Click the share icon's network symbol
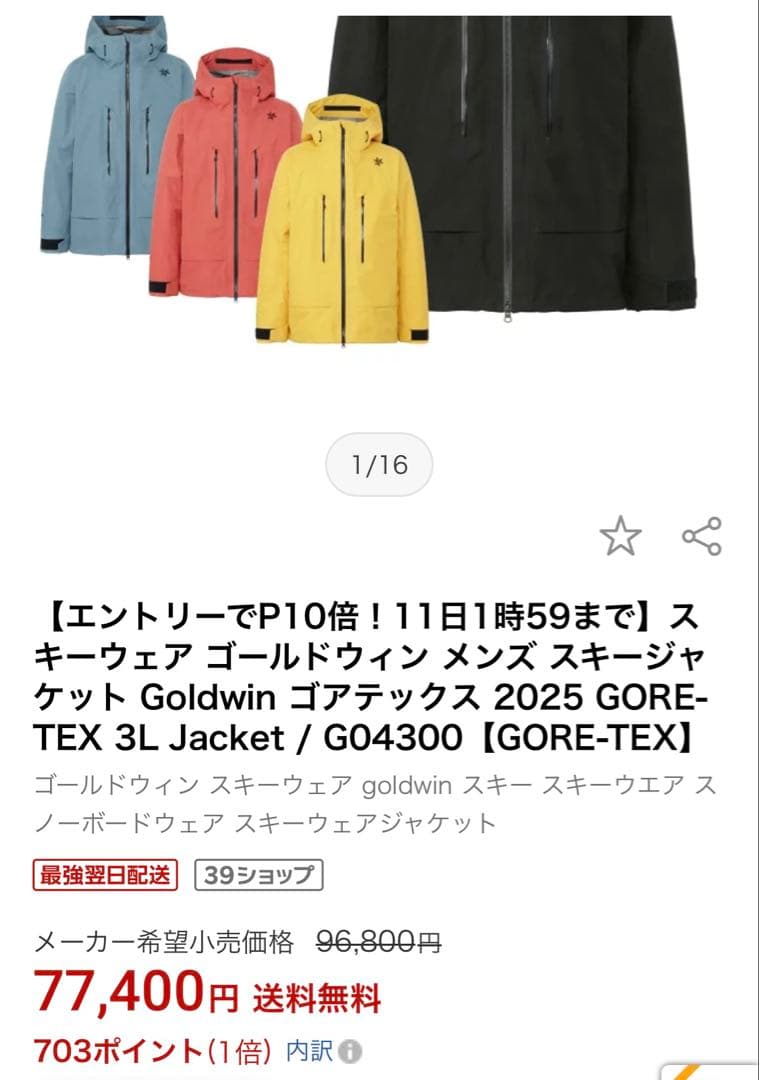This screenshot has width=759, height=1080. (x=702, y=536)
